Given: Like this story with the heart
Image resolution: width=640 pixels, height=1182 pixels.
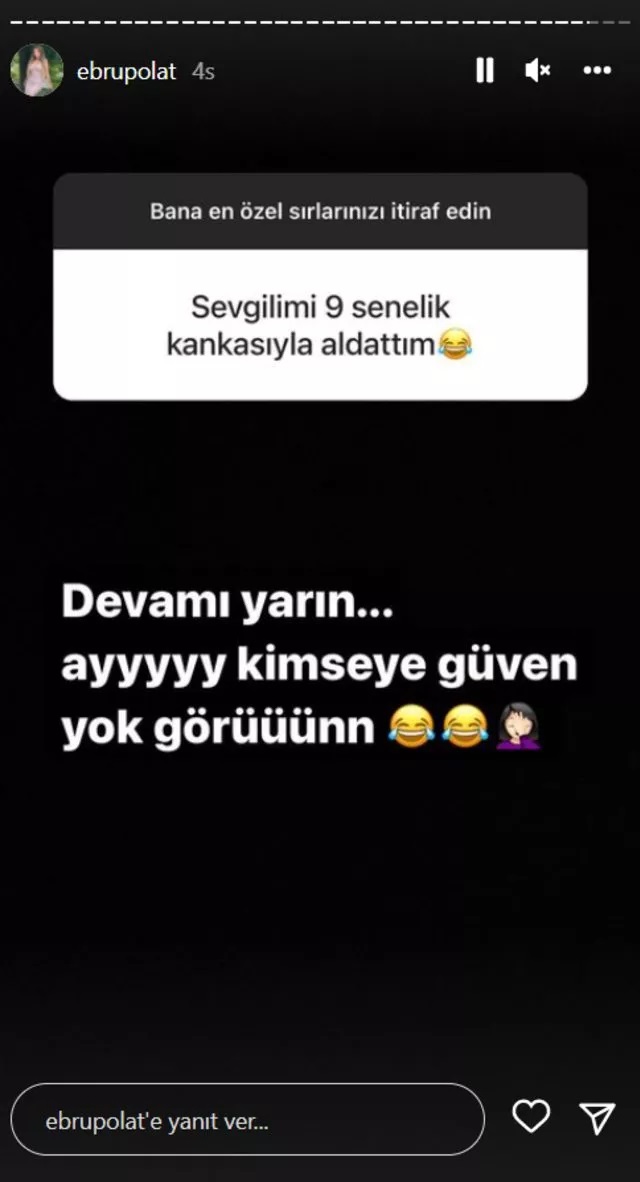Looking at the screenshot, I should (531, 1117).
